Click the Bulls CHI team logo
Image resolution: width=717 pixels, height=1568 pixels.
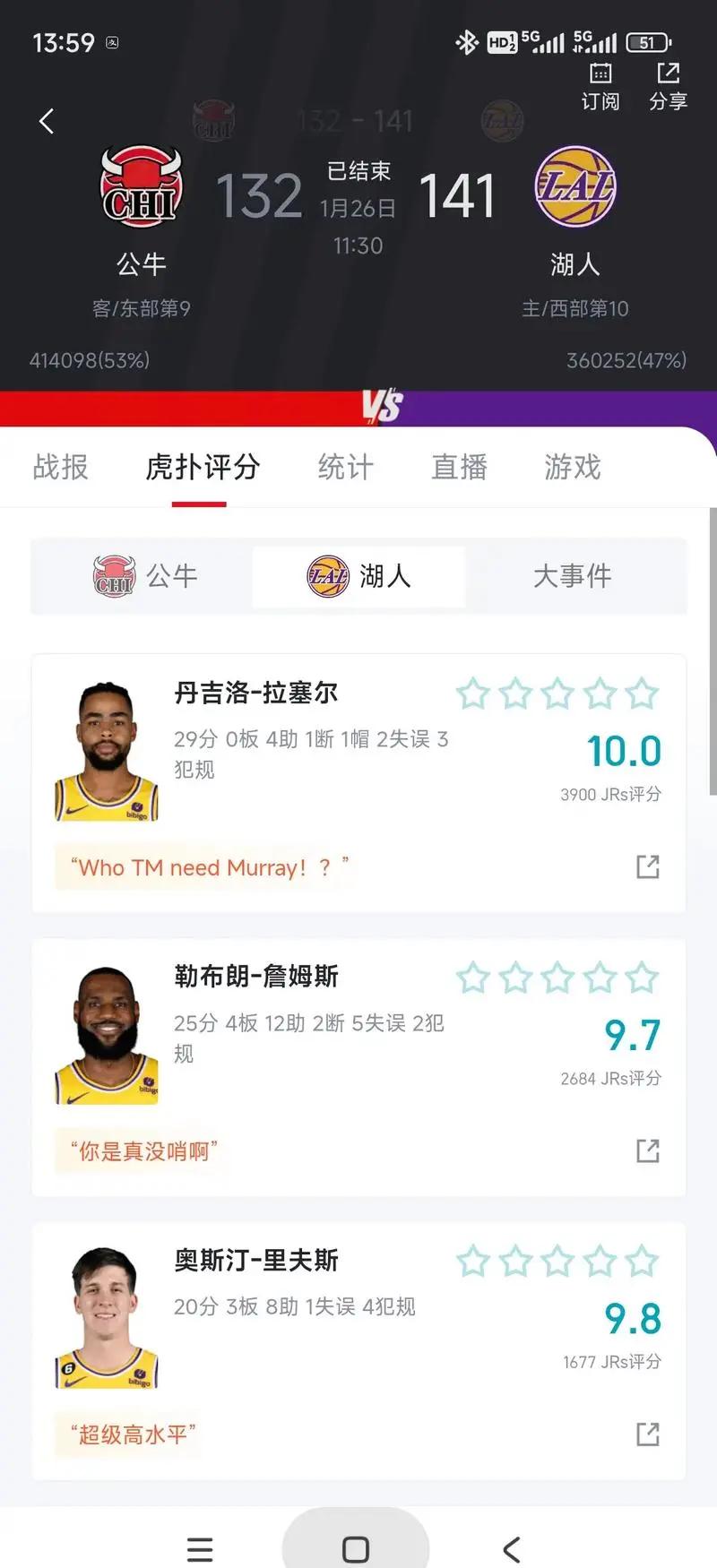tap(141, 185)
